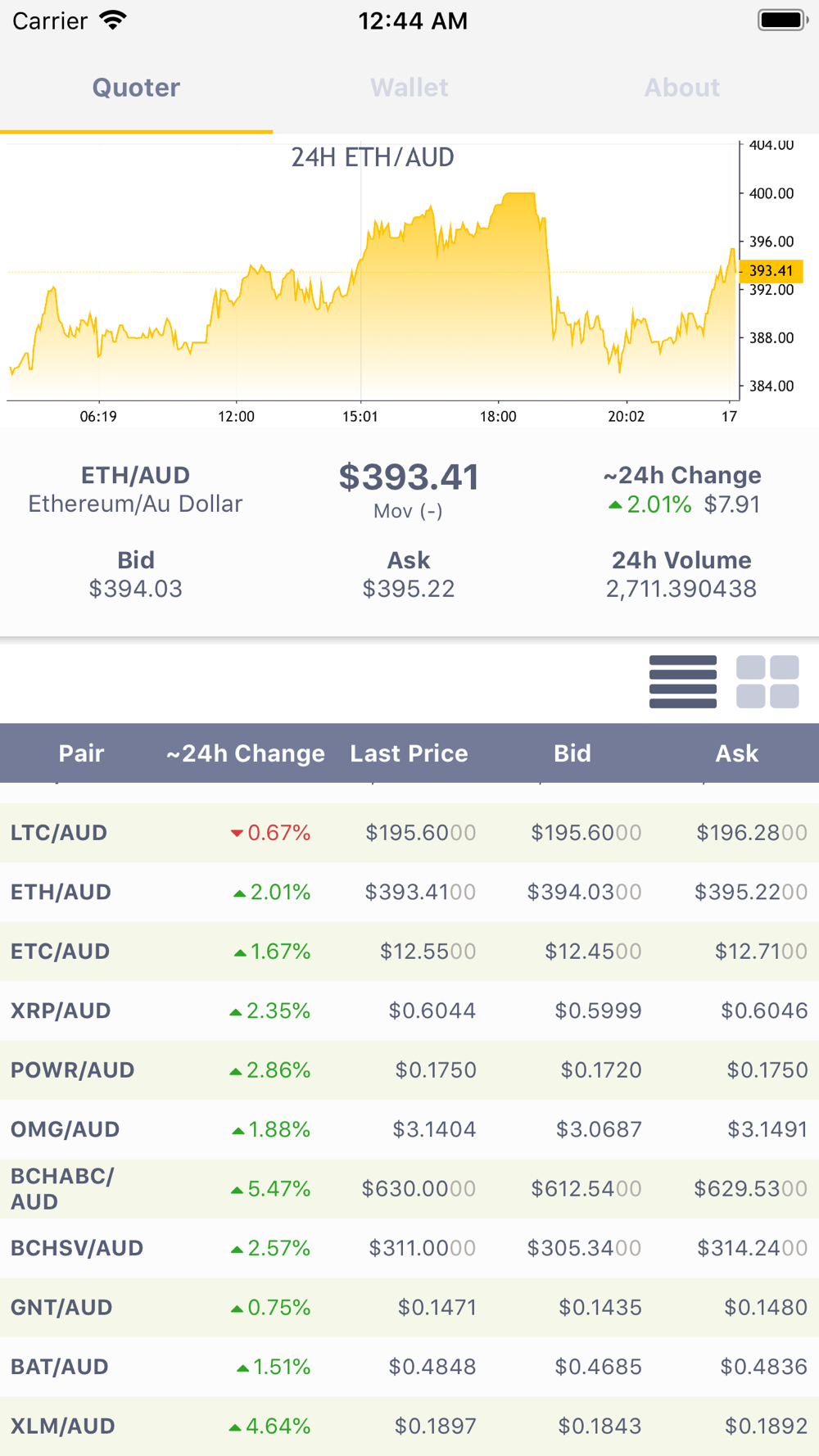Image resolution: width=819 pixels, height=1456 pixels.
Task: Choose the BCHABC/AUD pair row
Action: pyautogui.click(x=409, y=1189)
